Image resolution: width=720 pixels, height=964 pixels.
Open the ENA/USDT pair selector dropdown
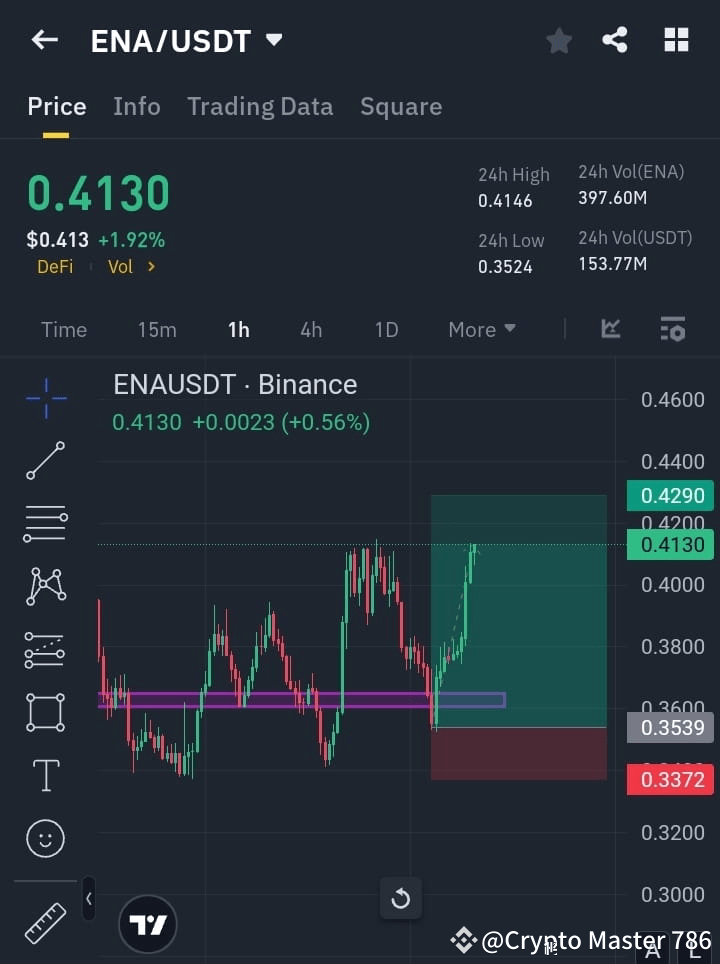click(273, 40)
